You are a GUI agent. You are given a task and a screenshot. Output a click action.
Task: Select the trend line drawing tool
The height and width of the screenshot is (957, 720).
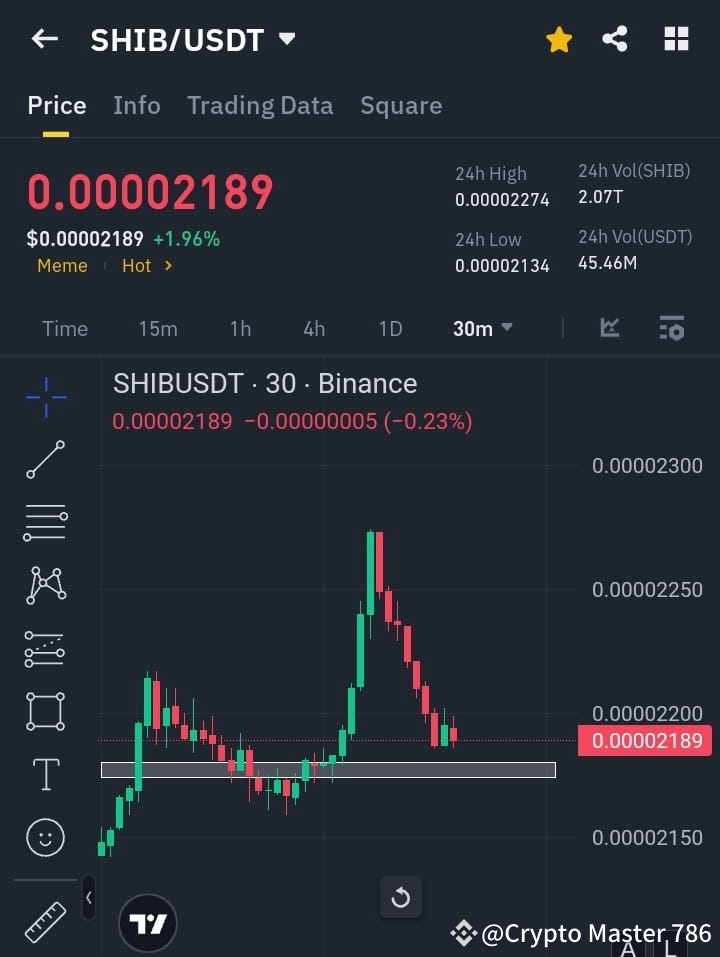(44, 461)
